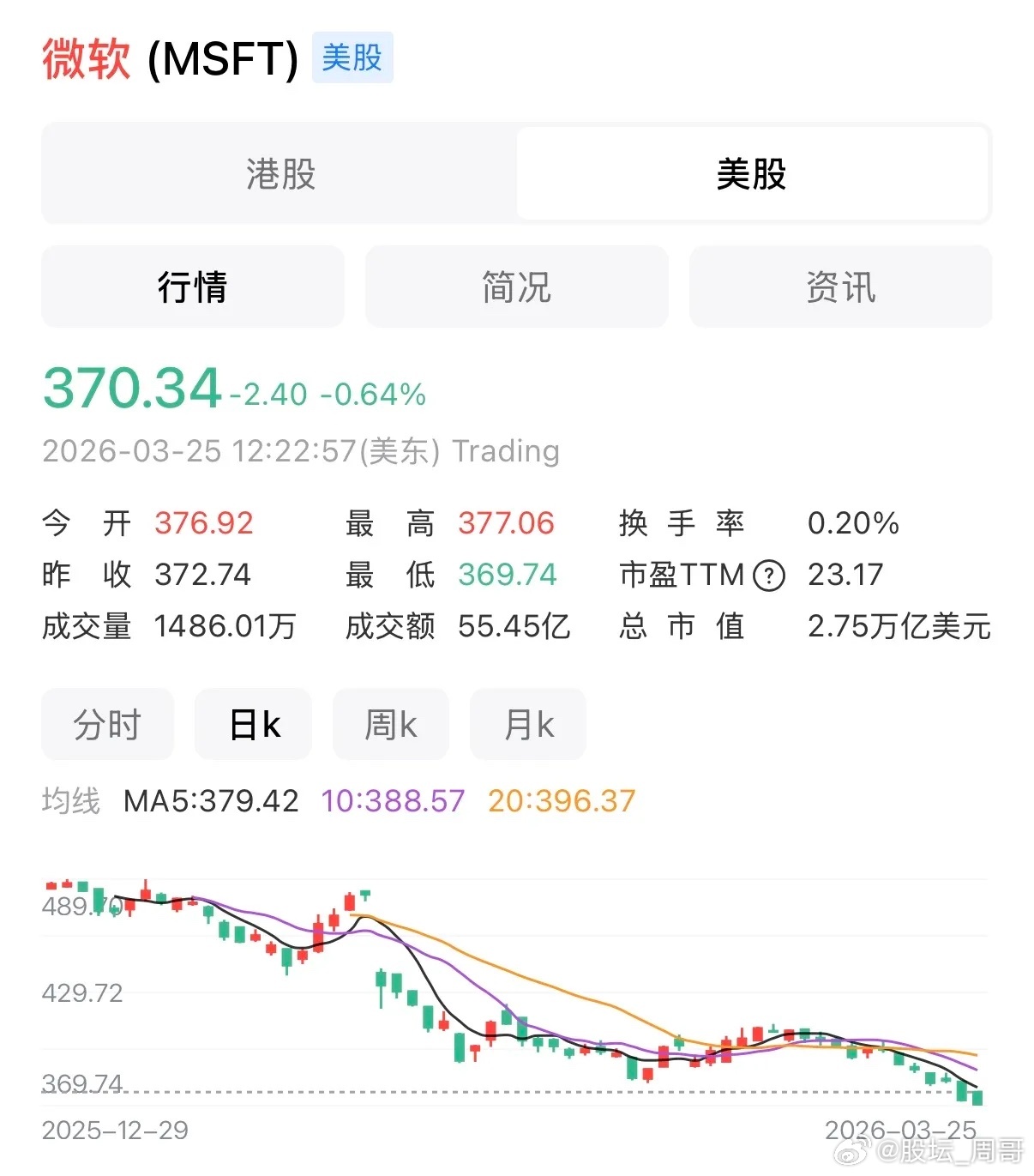The image size is (1034, 1176).
Task: Open the 资讯 news section
Action: [840, 287]
